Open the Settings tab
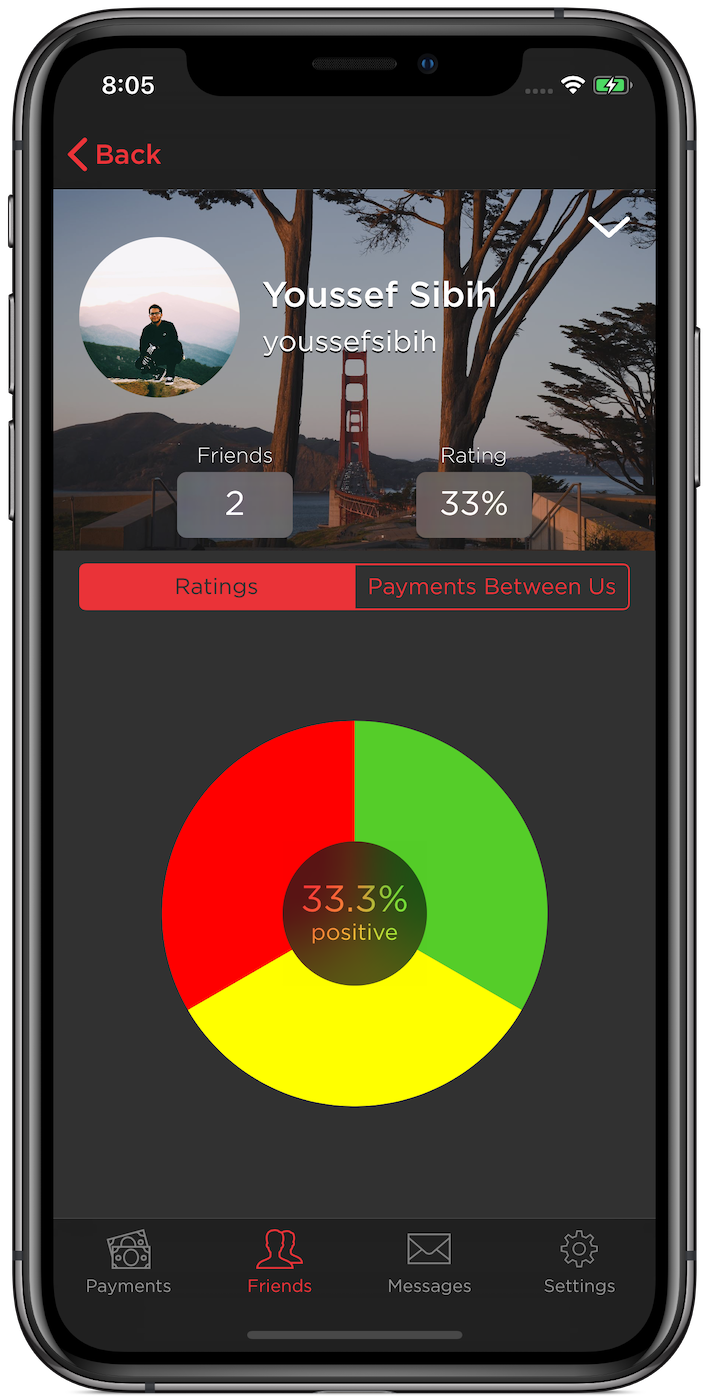The height and width of the screenshot is (1400, 709). coord(579,1263)
